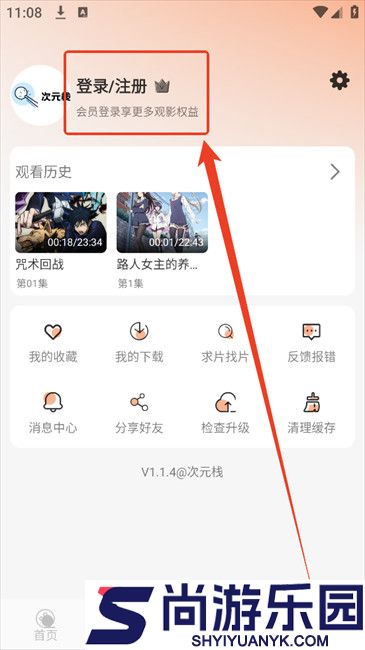Image resolution: width=365 pixels, height=650 pixels.
Task: Switch to the 首页 home tab
Action: (x=45, y=625)
